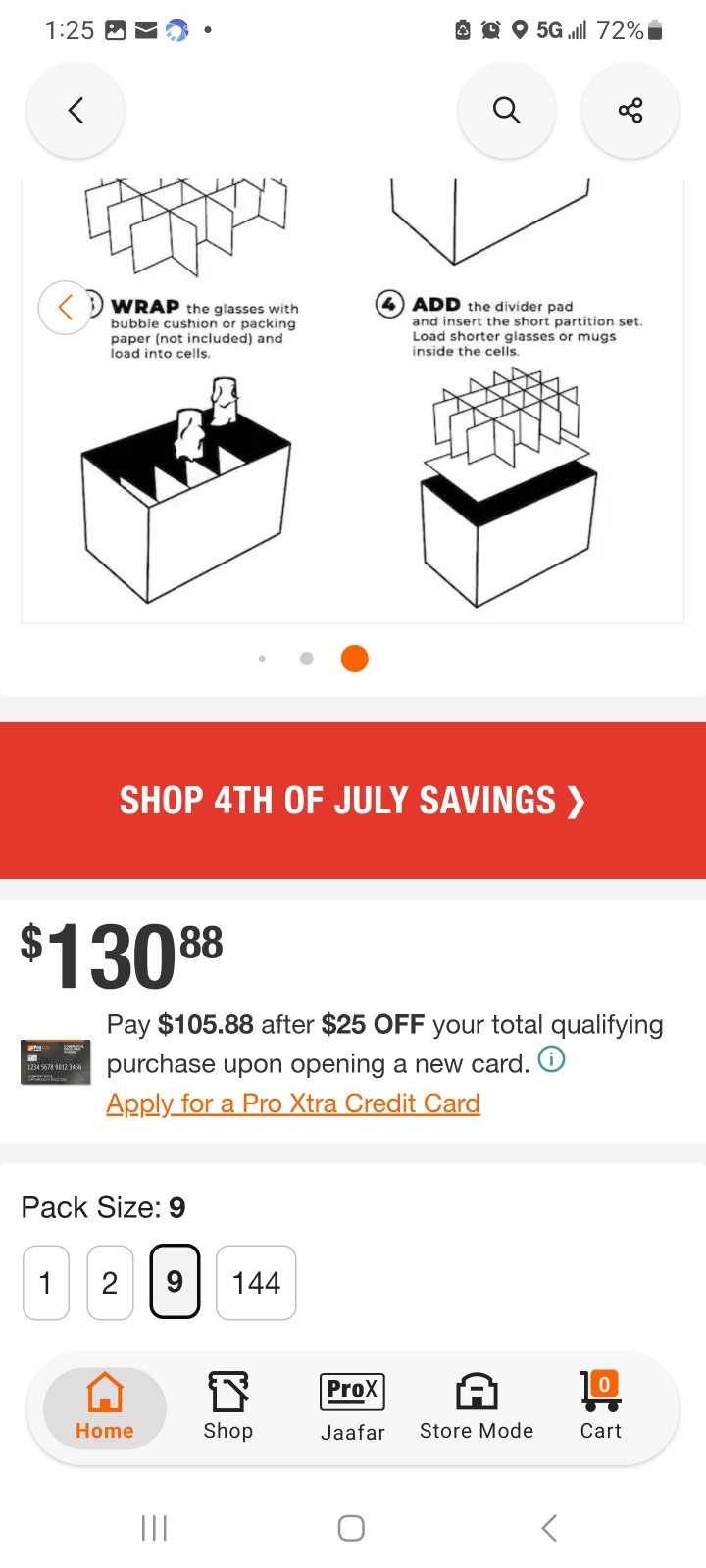The height and width of the screenshot is (1568, 706).
Task: Go to the Home tab
Action: click(105, 1407)
